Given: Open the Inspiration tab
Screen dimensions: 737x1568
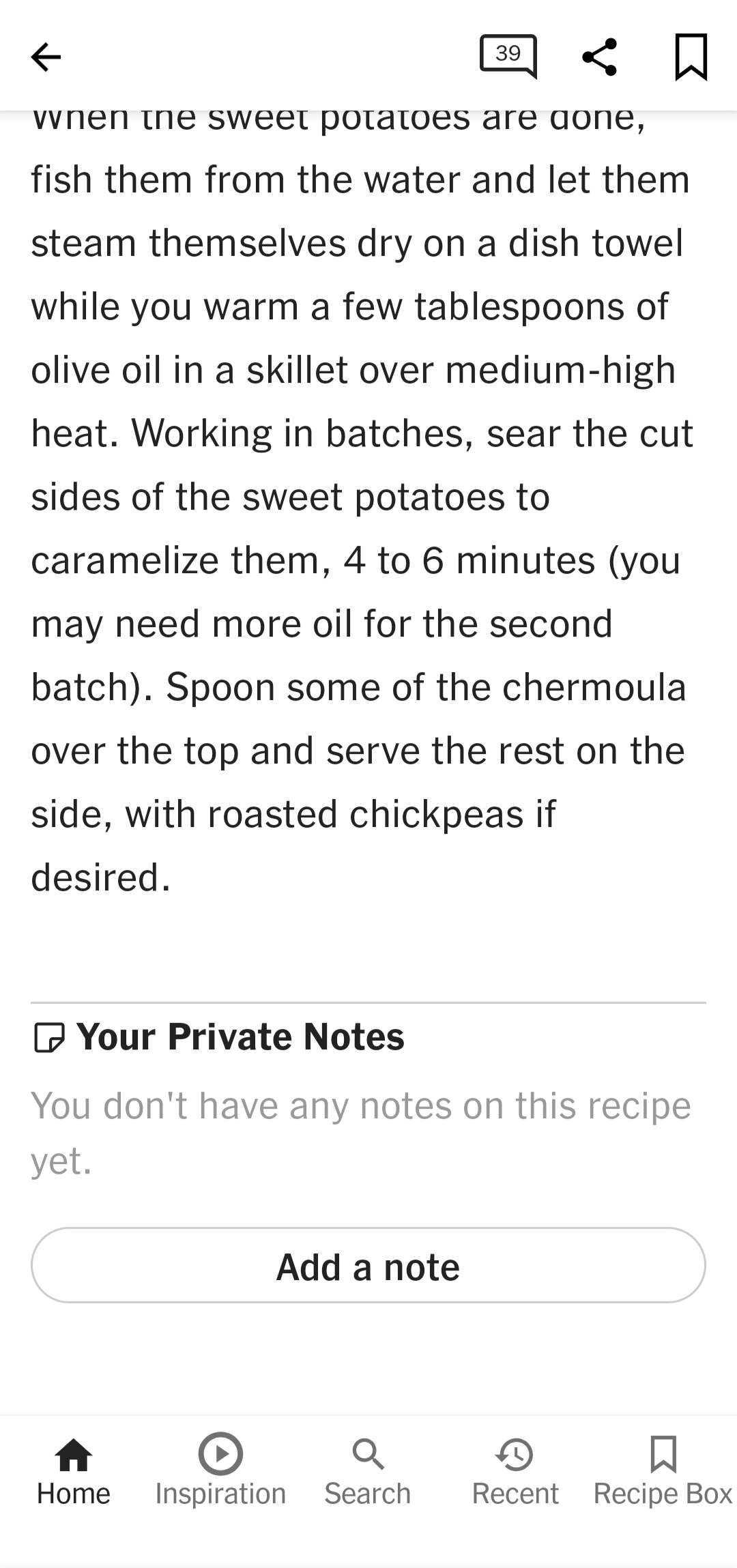Looking at the screenshot, I should [220, 1471].
